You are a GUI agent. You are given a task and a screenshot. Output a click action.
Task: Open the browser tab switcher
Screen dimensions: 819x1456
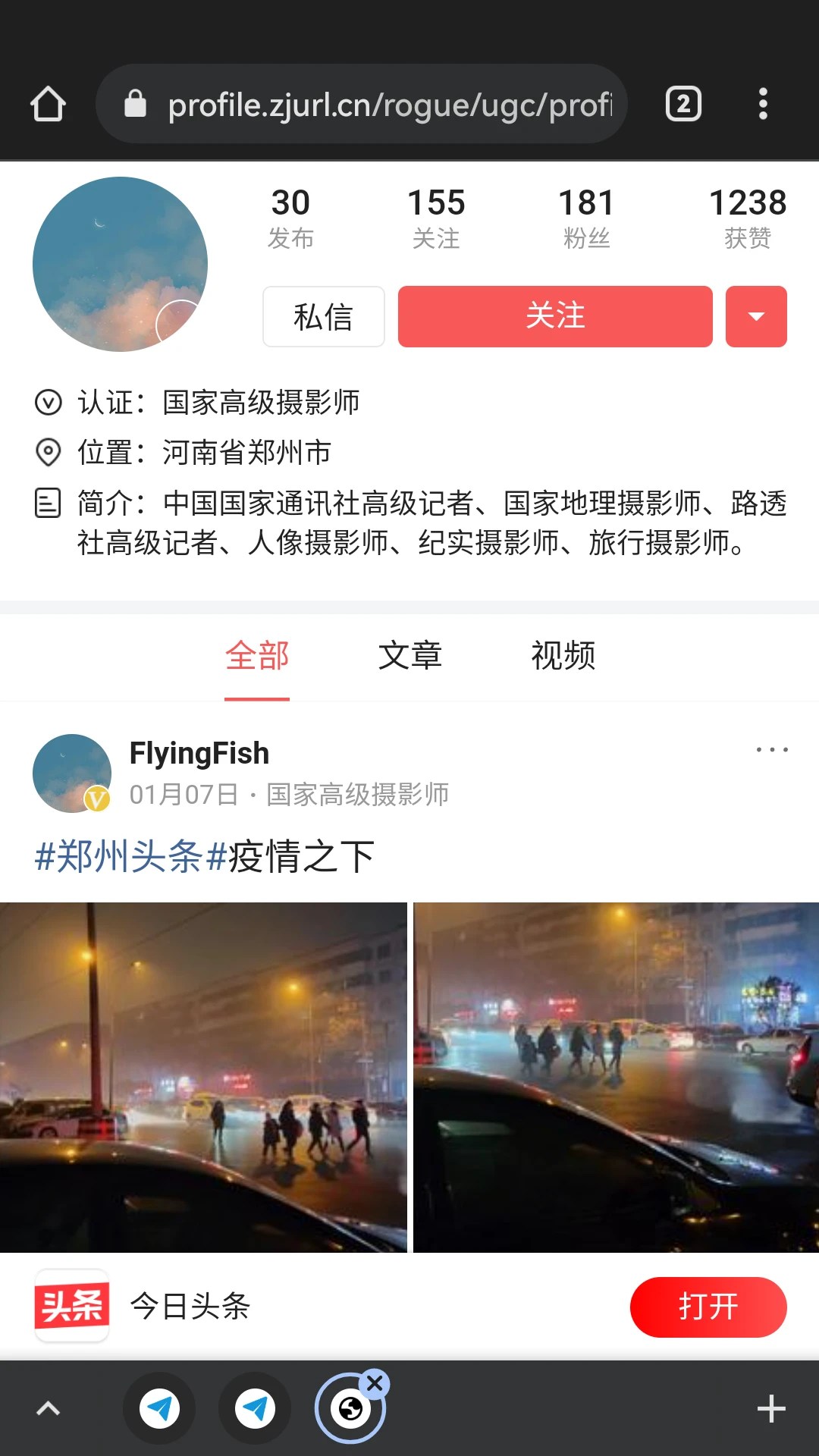(x=682, y=104)
